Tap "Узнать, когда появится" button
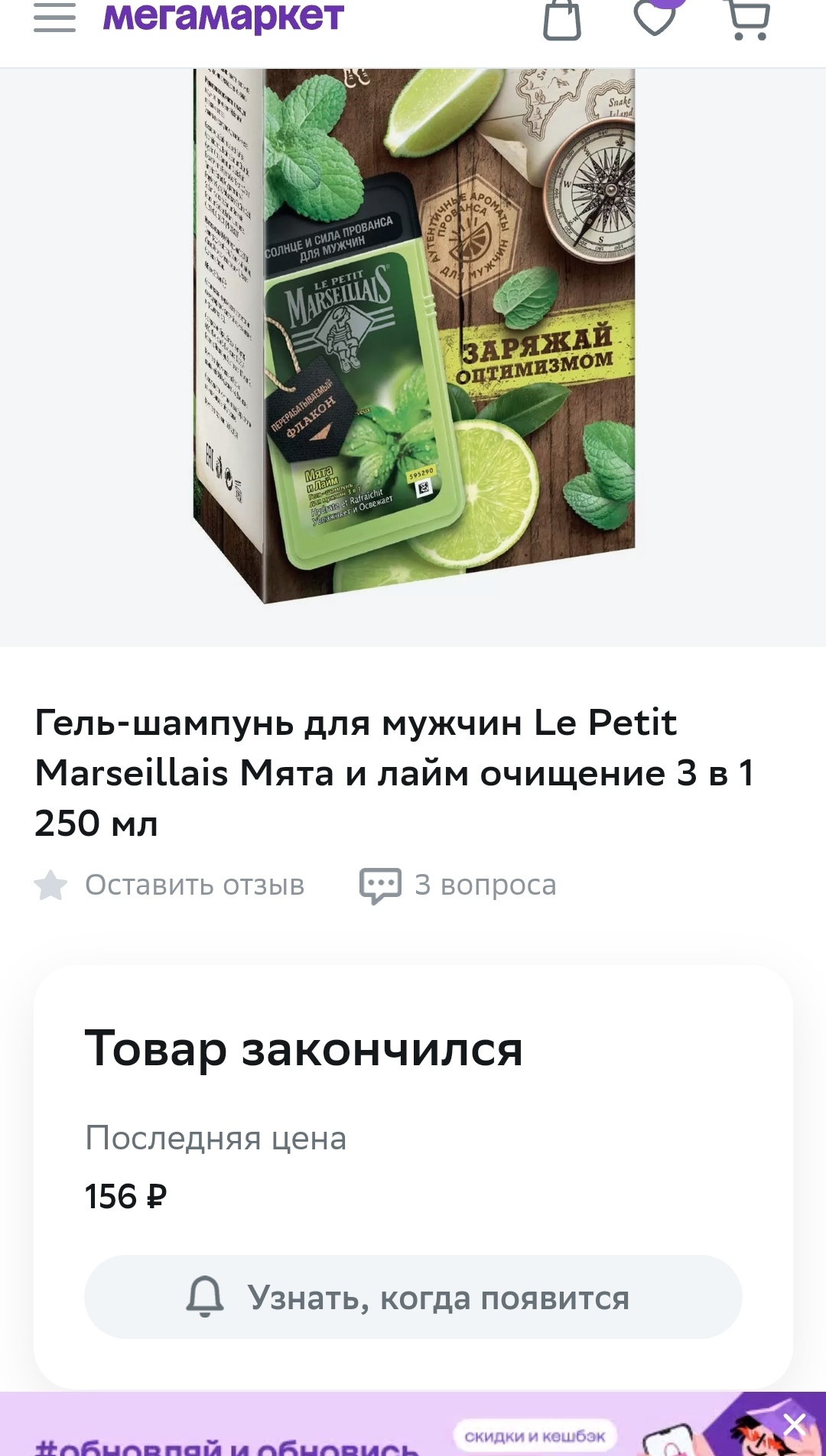This screenshot has width=826, height=1456. [413, 1298]
